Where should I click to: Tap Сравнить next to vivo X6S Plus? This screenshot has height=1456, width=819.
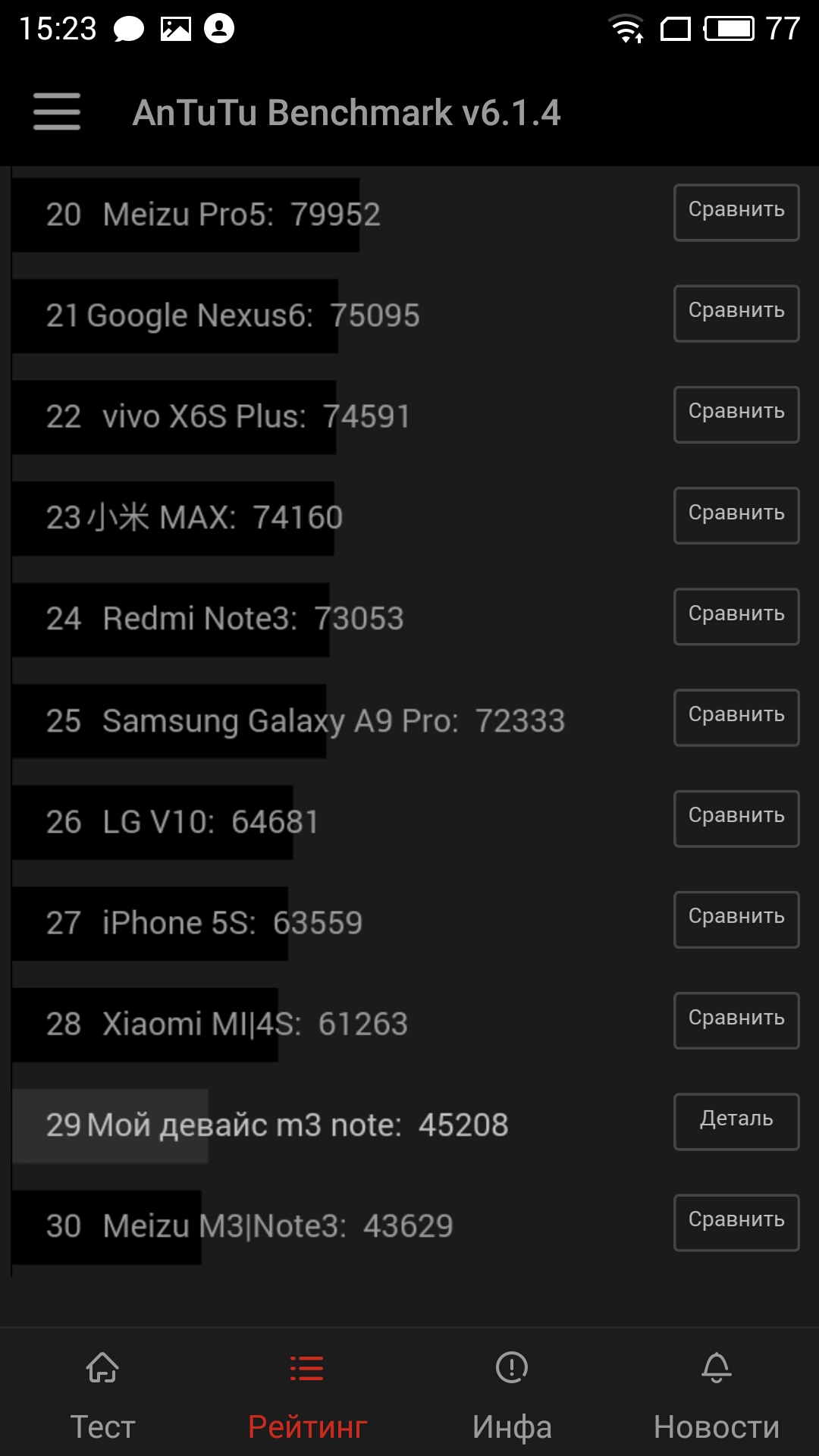click(736, 415)
